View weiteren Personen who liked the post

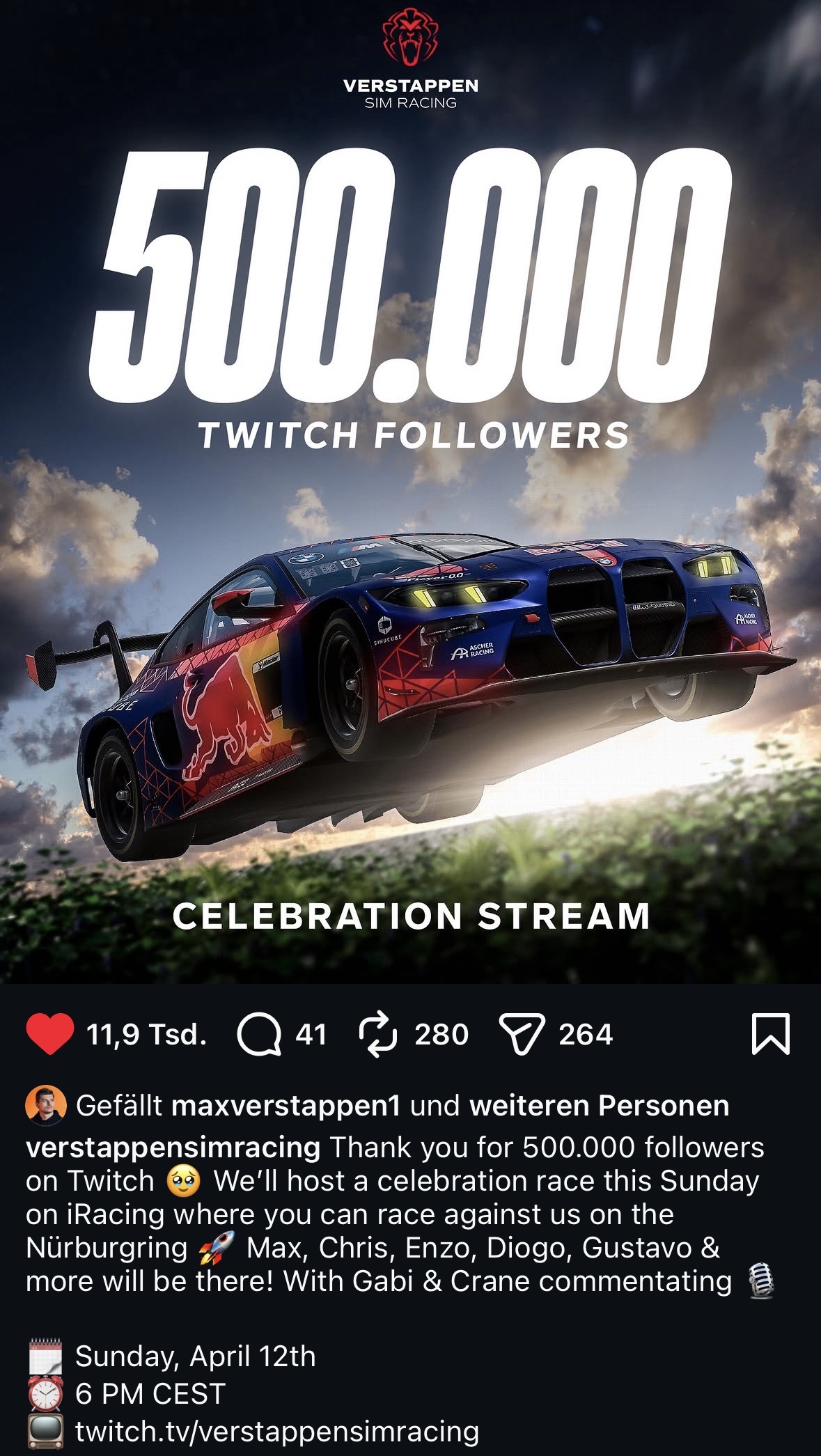click(599, 1106)
